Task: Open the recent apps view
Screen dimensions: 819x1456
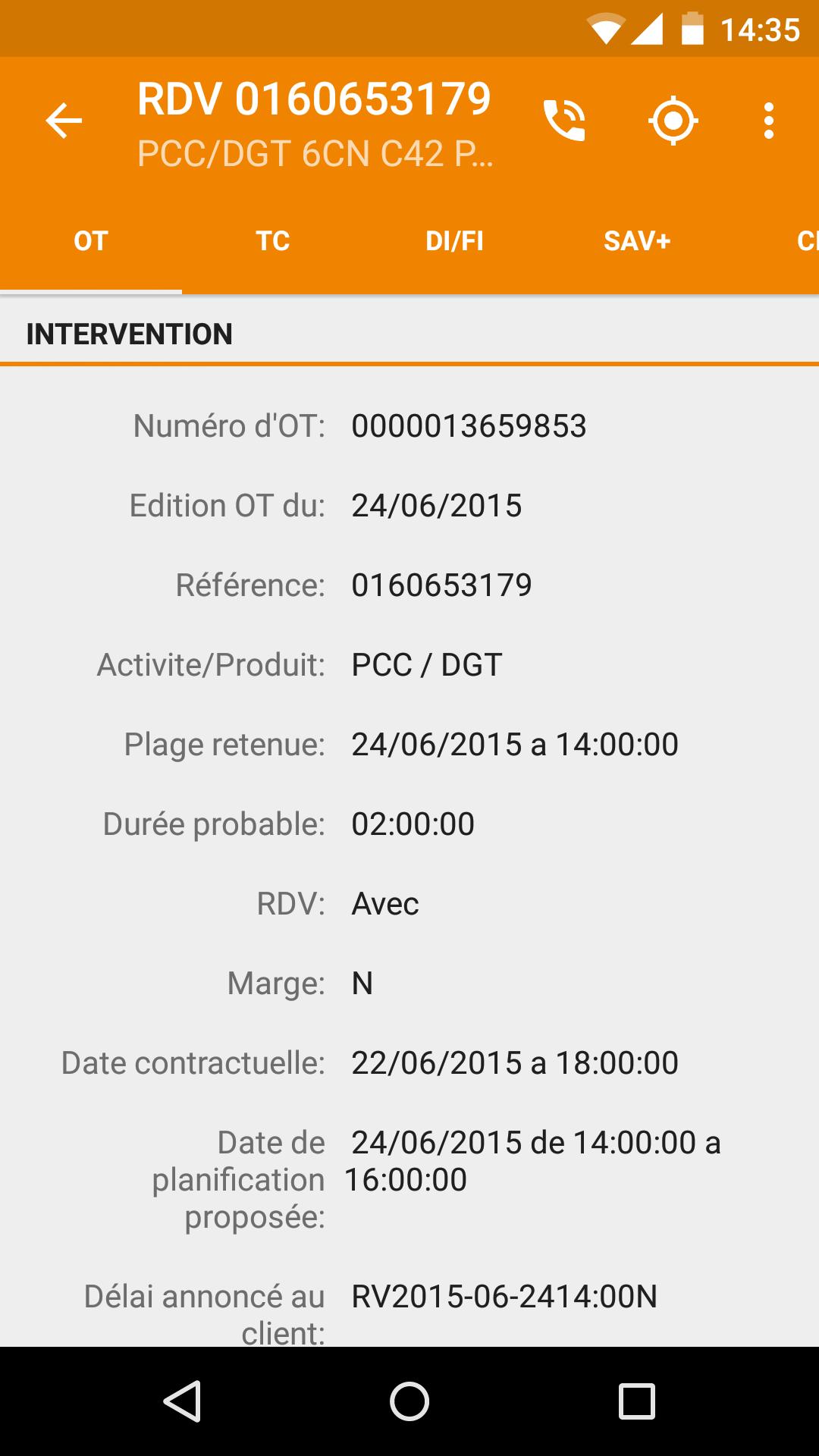Action: point(637,1401)
